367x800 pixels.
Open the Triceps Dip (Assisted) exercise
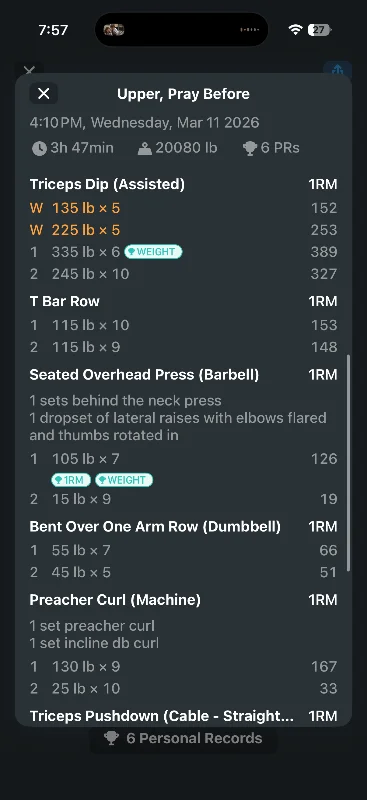[x=107, y=184]
